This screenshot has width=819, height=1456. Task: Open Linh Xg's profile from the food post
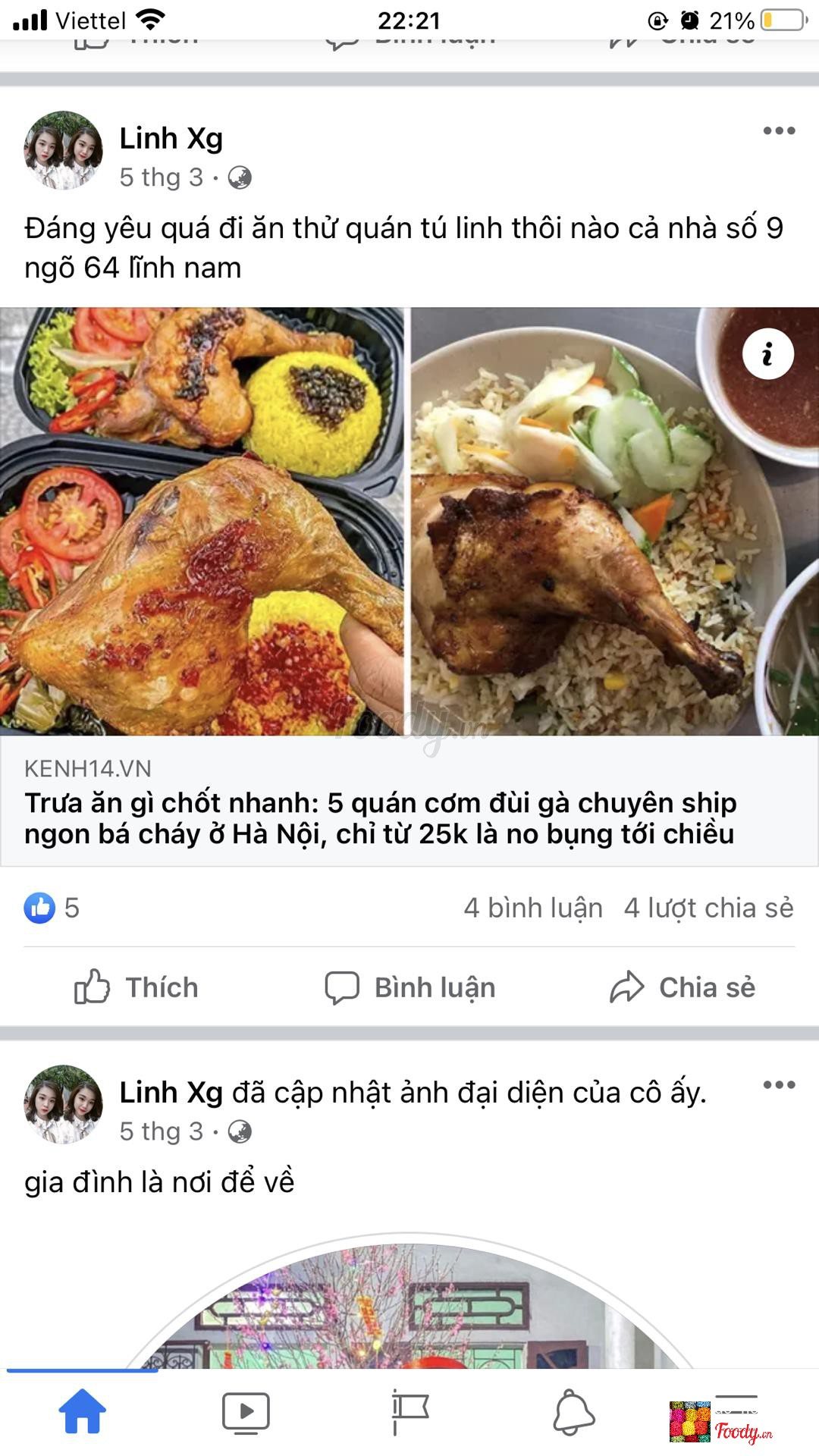[171, 138]
